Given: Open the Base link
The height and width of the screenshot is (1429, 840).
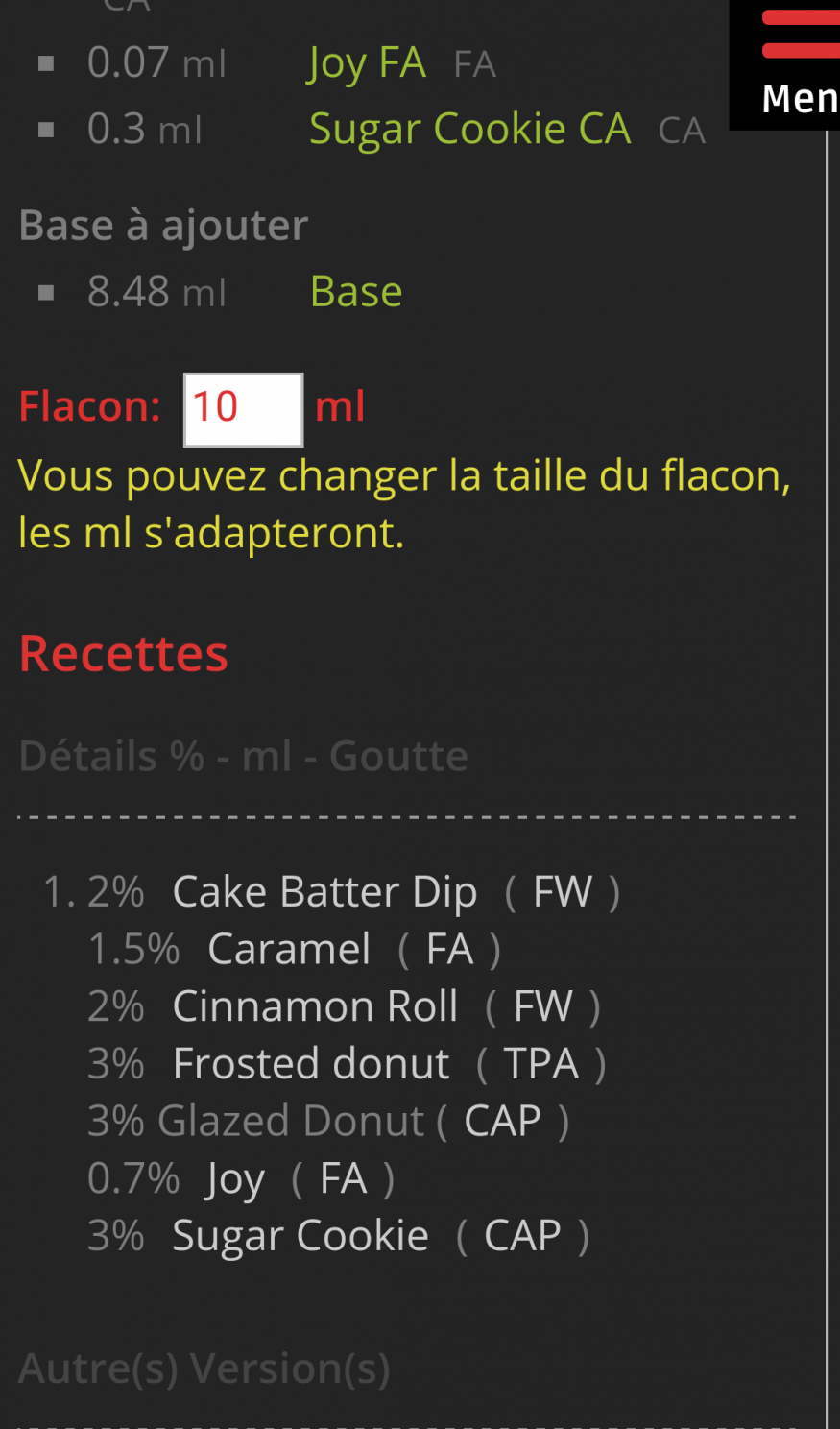Looking at the screenshot, I should (x=356, y=292).
